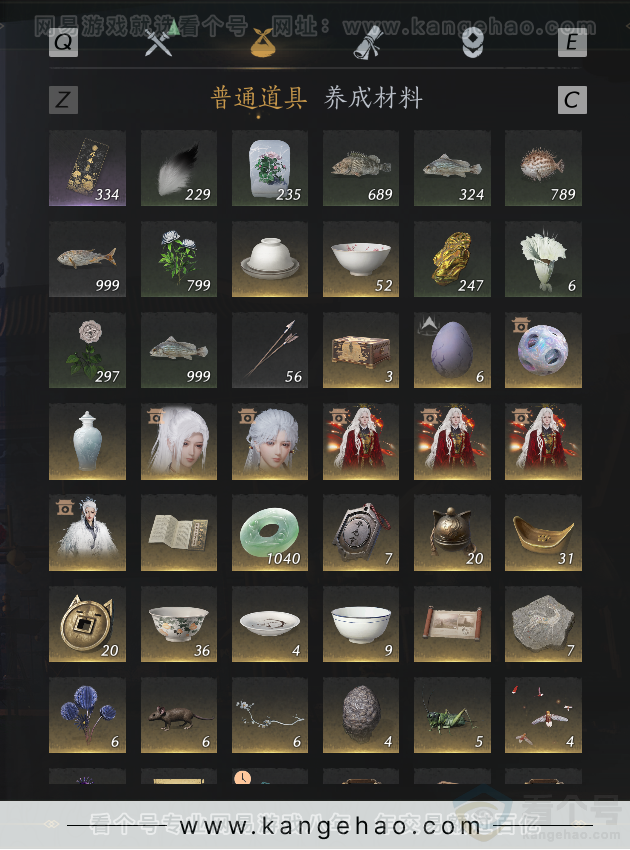Tap the jade ring item with 1040

[x=270, y=532]
